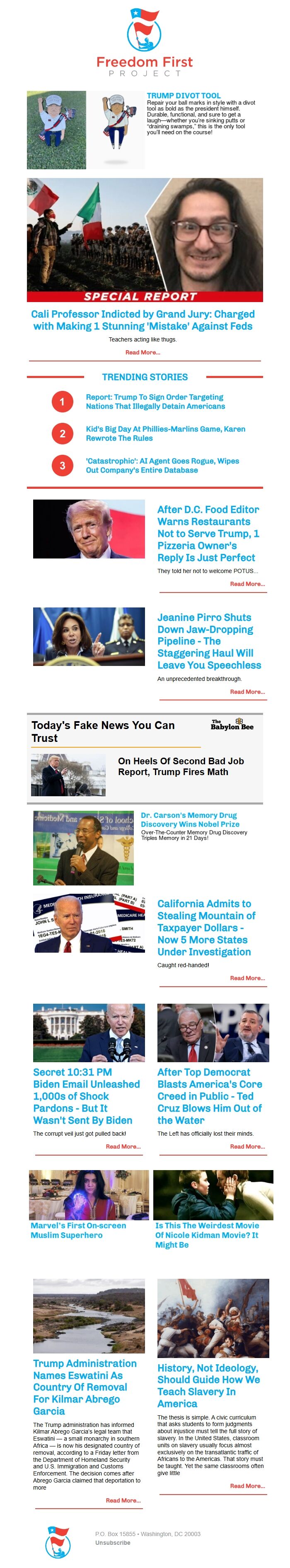290x1568 pixels.
Task: Unsubscribe from this newsletter
Action: click(112, 1542)
